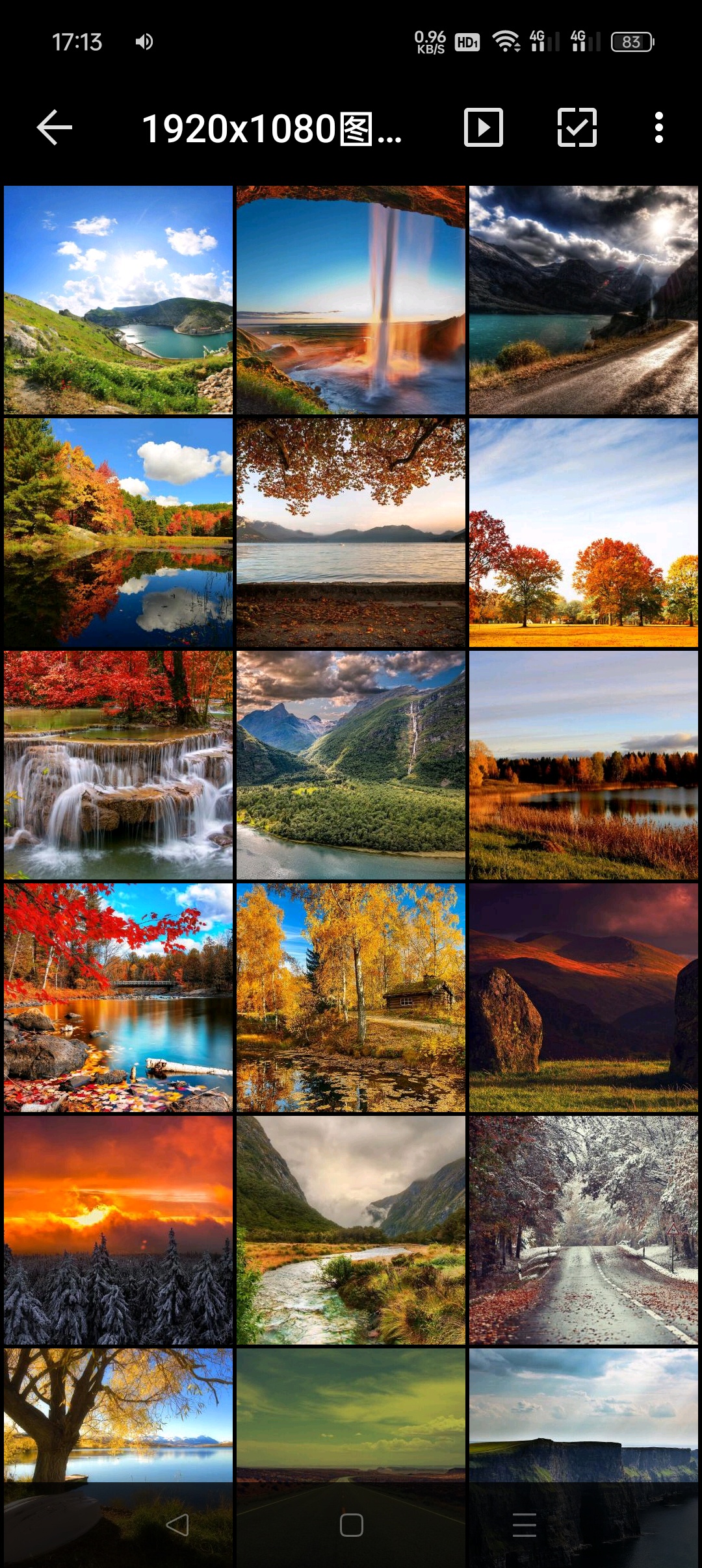View the stormy mountain road photo
The width and height of the screenshot is (702, 1568).
click(583, 300)
